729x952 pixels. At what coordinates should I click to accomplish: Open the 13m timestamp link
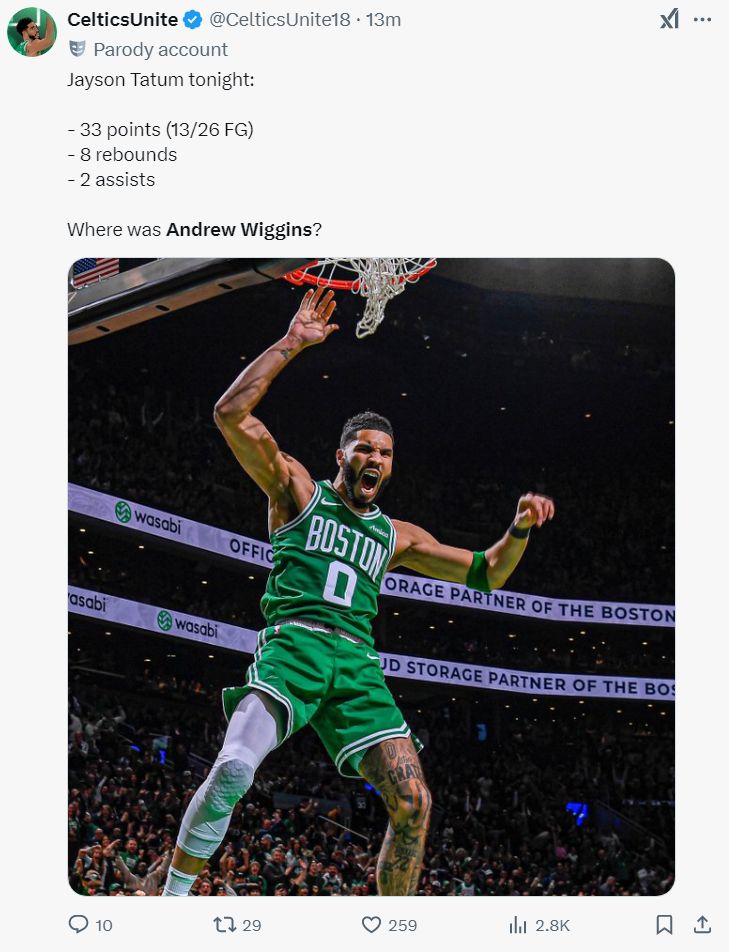click(x=383, y=20)
